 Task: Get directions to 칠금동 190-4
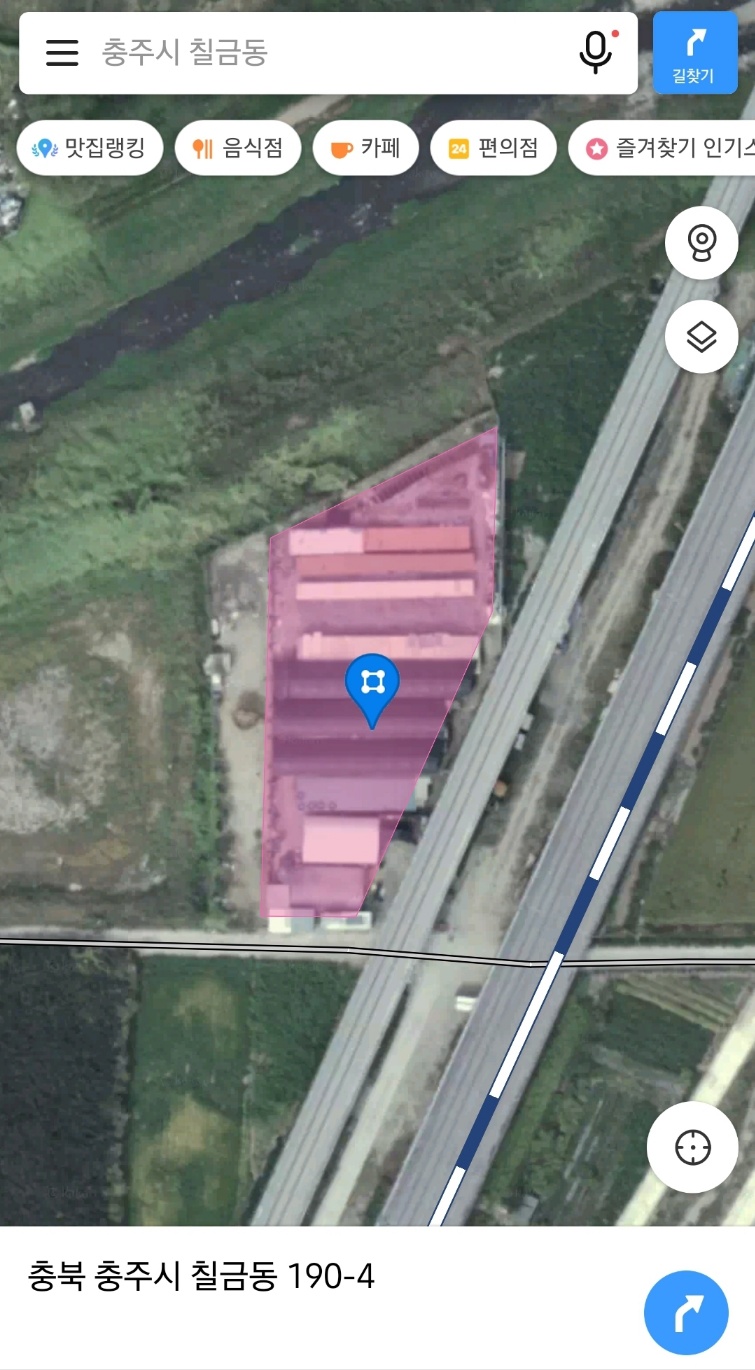(686, 1313)
